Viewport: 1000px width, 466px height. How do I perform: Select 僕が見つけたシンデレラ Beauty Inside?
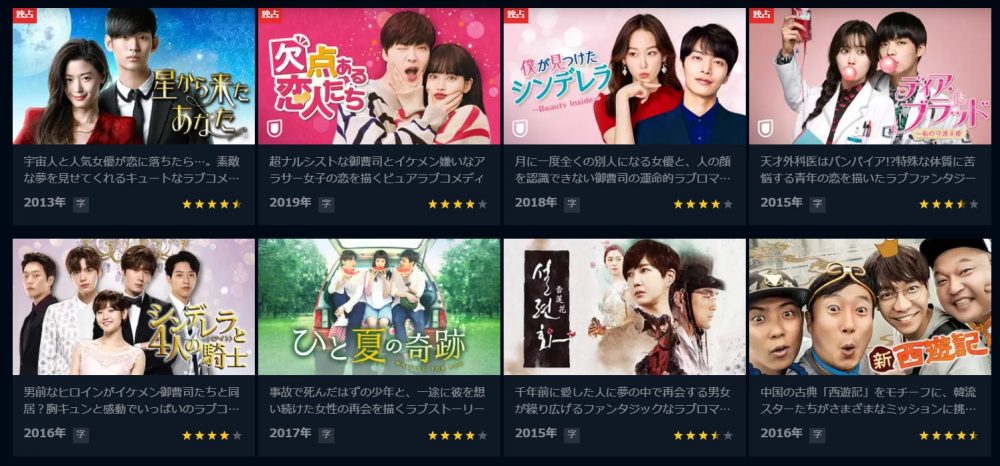(624, 78)
